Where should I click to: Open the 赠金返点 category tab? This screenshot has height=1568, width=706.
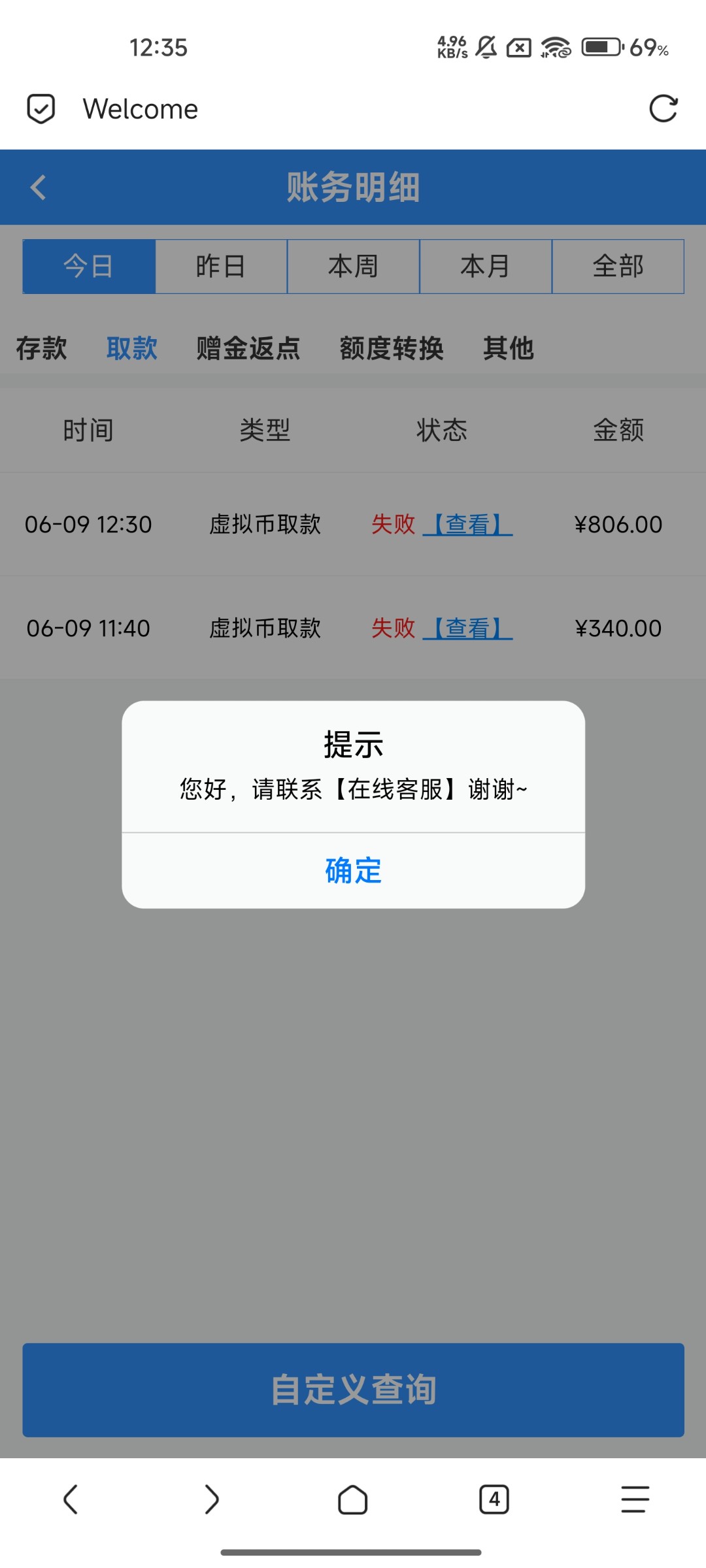pyautogui.click(x=248, y=348)
